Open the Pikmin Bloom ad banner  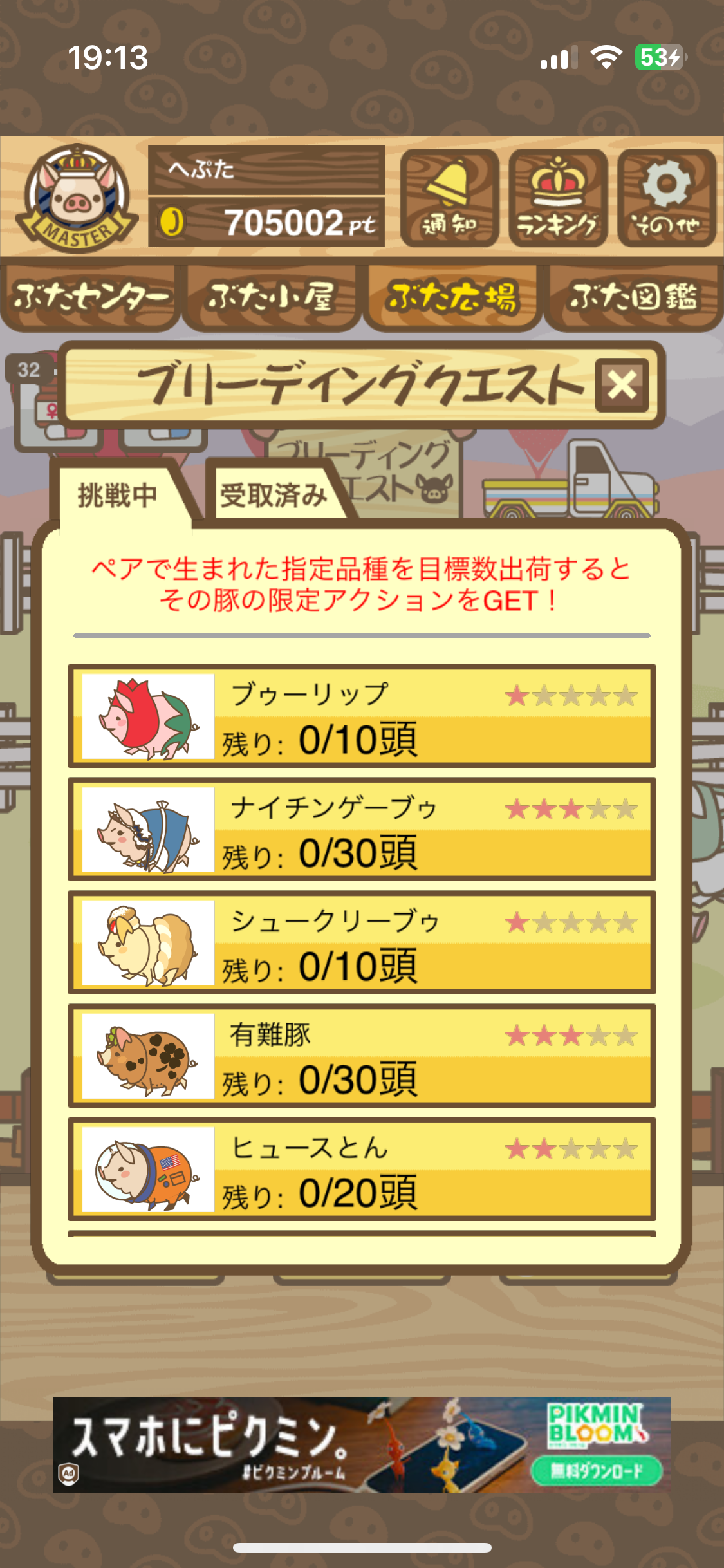pos(362,1444)
